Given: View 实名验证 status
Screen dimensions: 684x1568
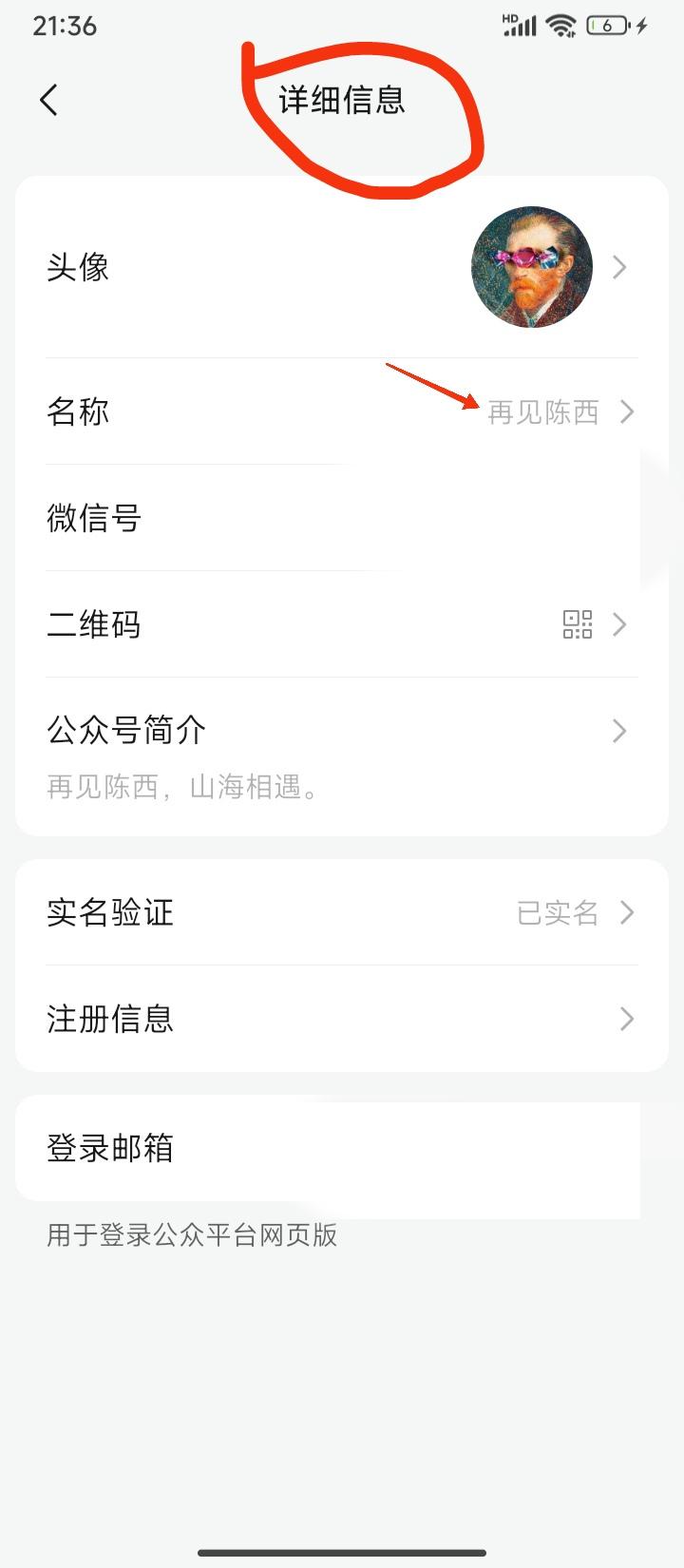Looking at the screenshot, I should click(x=342, y=912).
